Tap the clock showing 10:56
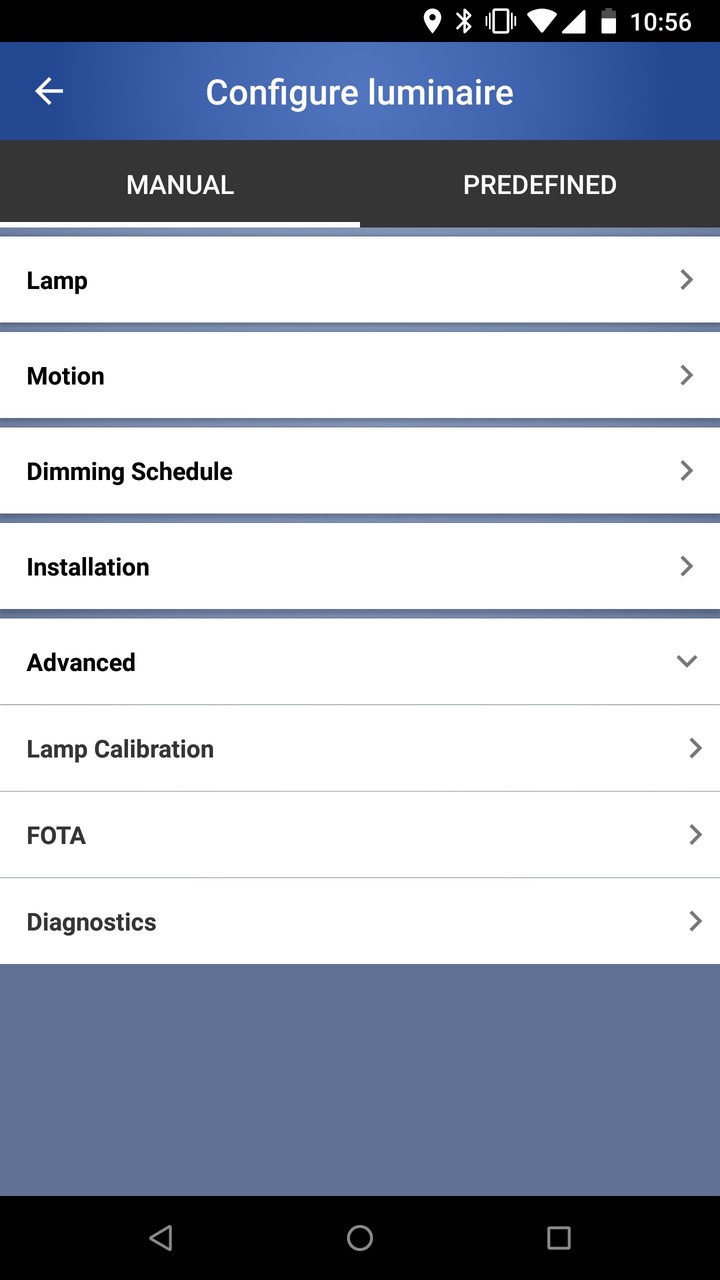 pos(662,21)
